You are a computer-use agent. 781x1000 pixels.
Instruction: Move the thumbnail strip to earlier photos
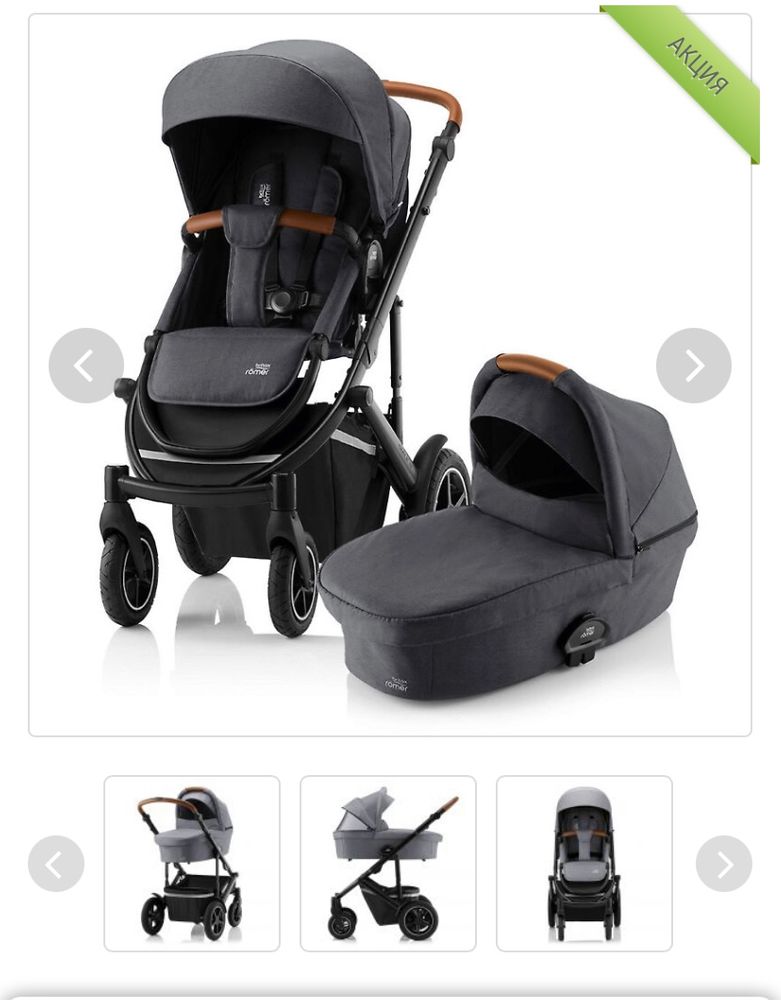pos(56,863)
